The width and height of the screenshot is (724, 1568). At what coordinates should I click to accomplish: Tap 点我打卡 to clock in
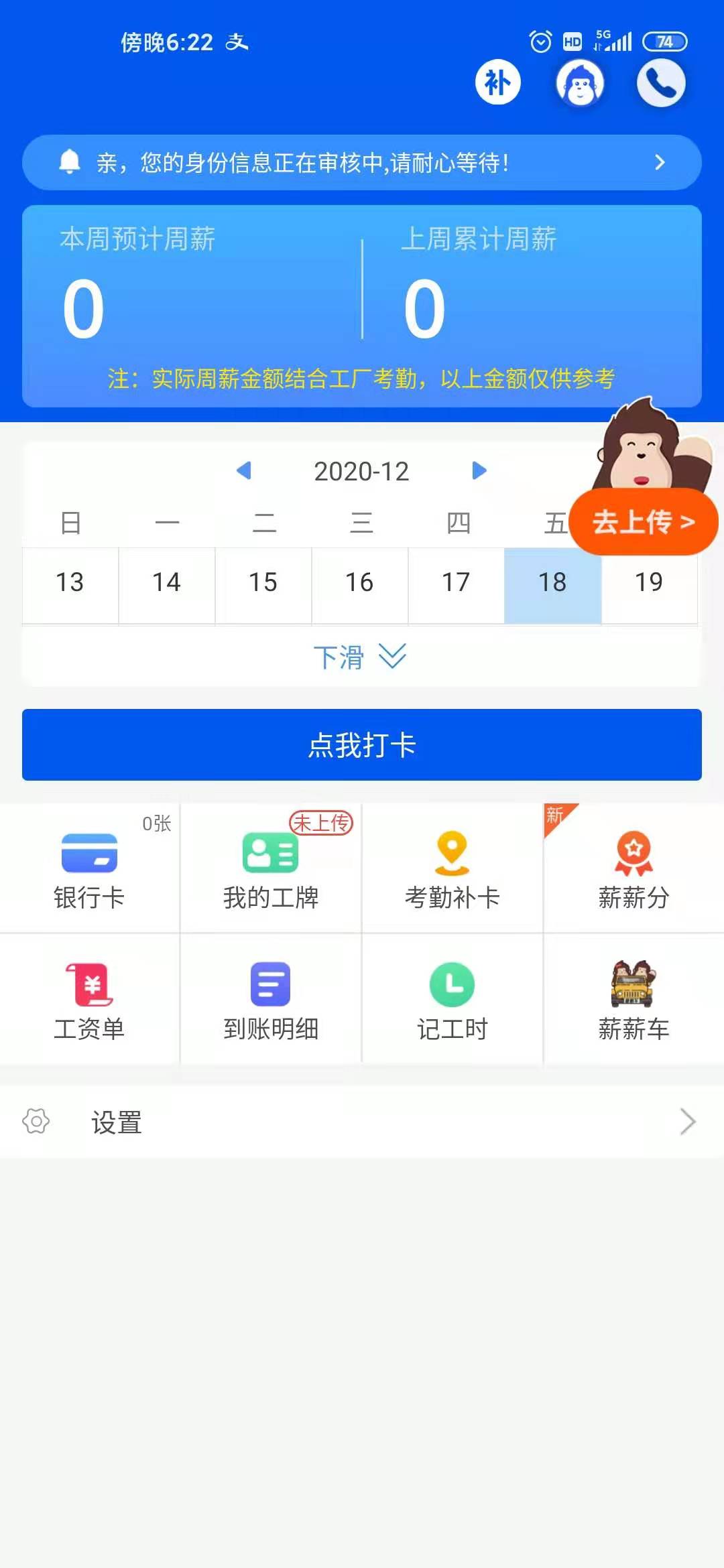pyautogui.click(x=362, y=744)
